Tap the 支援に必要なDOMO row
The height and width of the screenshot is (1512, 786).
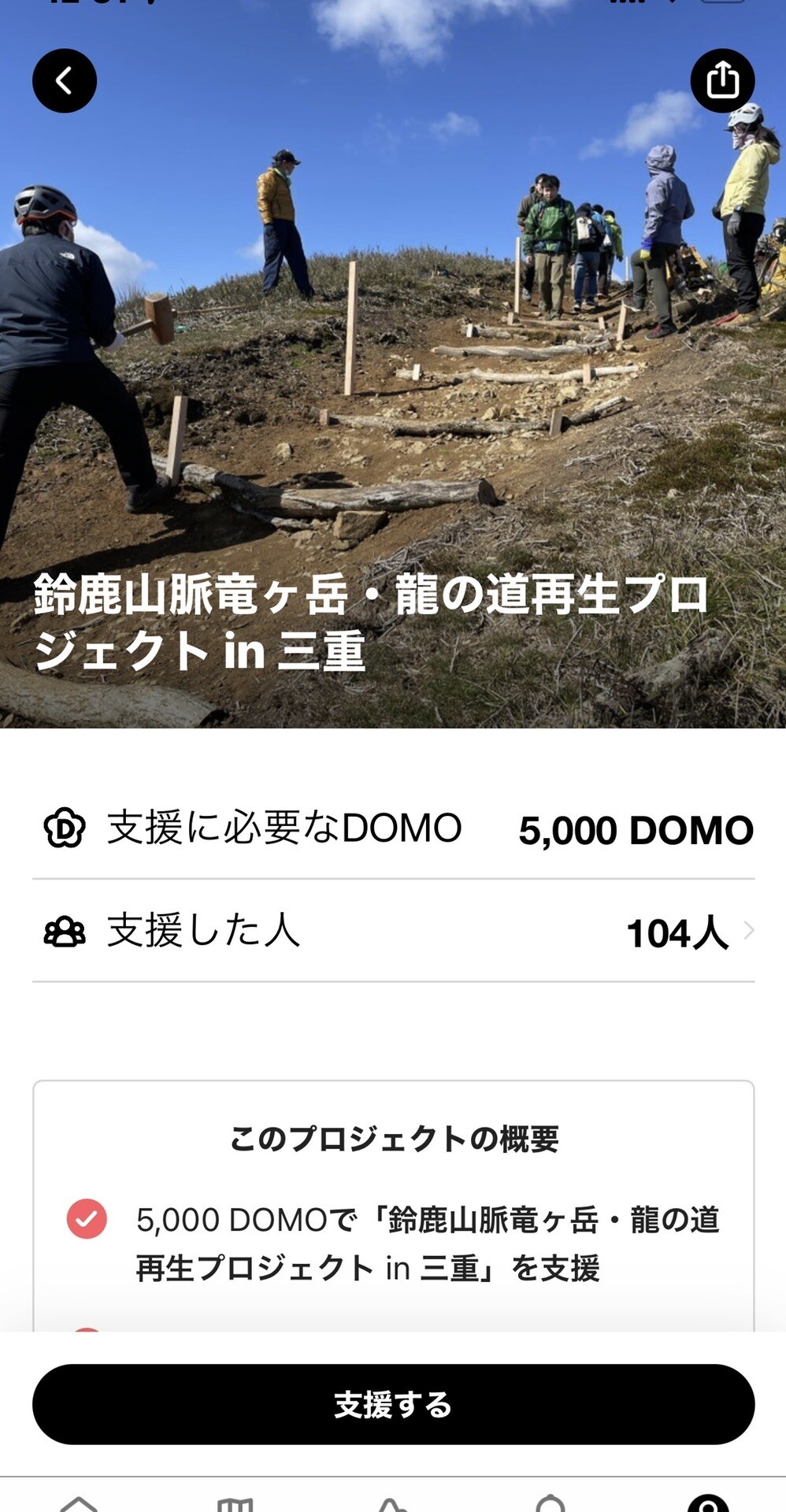click(284, 828)
